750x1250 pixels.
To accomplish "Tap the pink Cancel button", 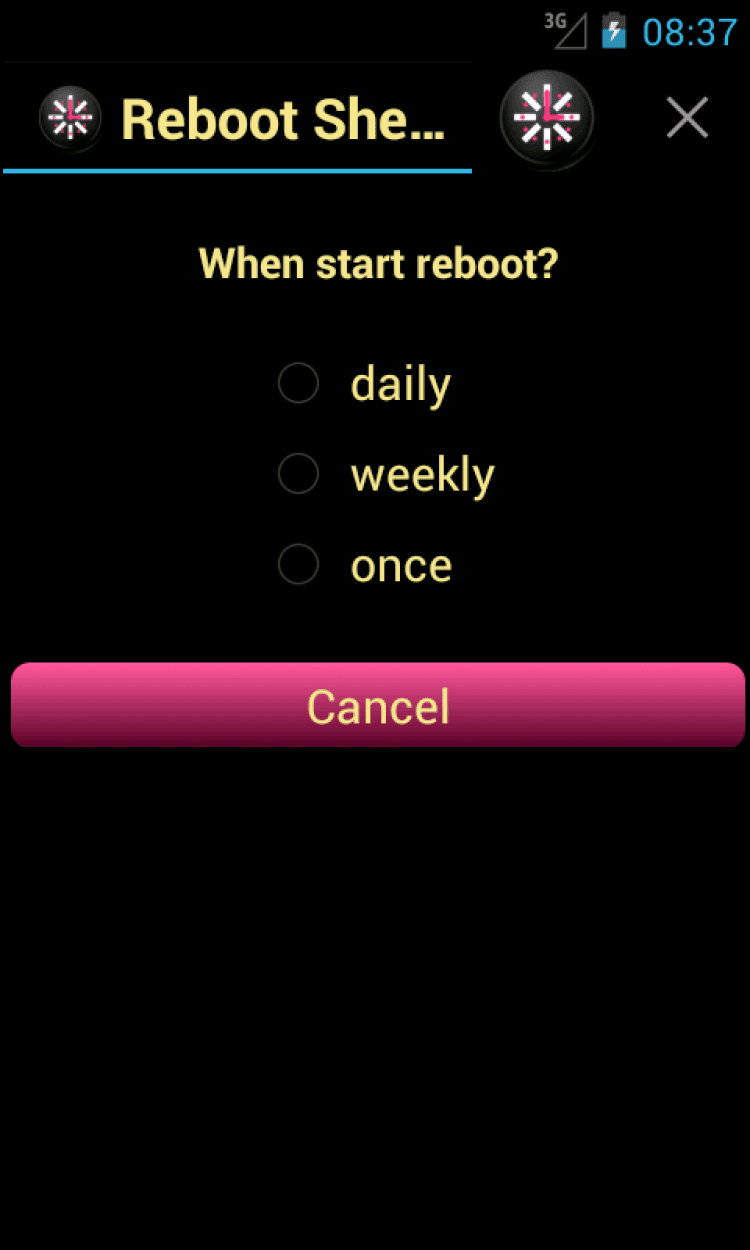I will pos(378,705).
